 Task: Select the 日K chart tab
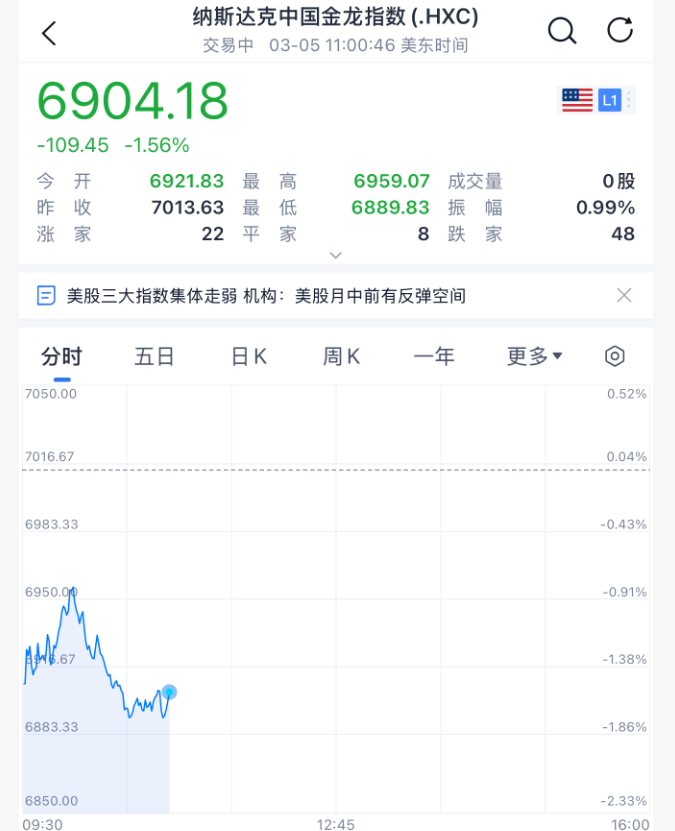[x=248, y=357]
